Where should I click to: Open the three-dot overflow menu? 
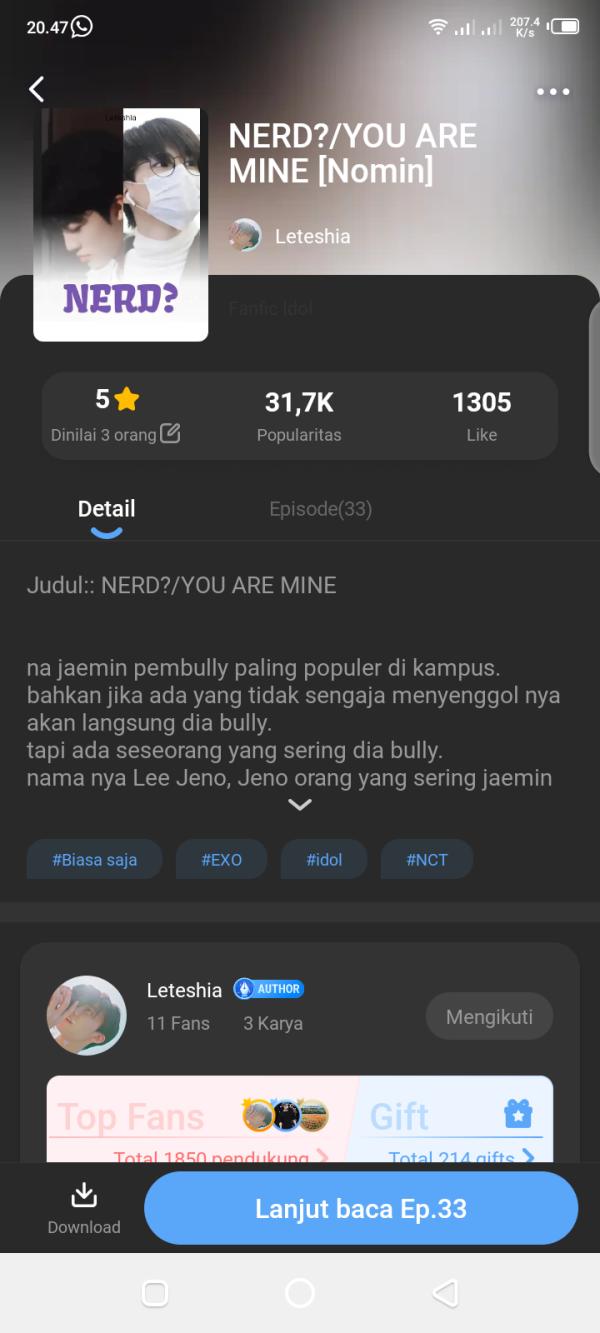pyautogui.click(x=552, y=92)
